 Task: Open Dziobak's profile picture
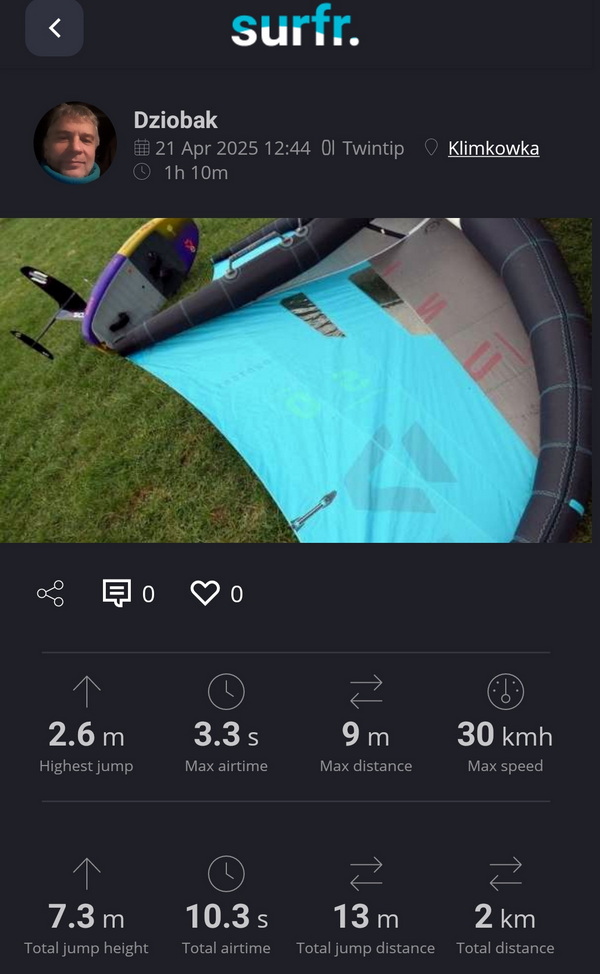pyautogui.click(x=75, y=143)
